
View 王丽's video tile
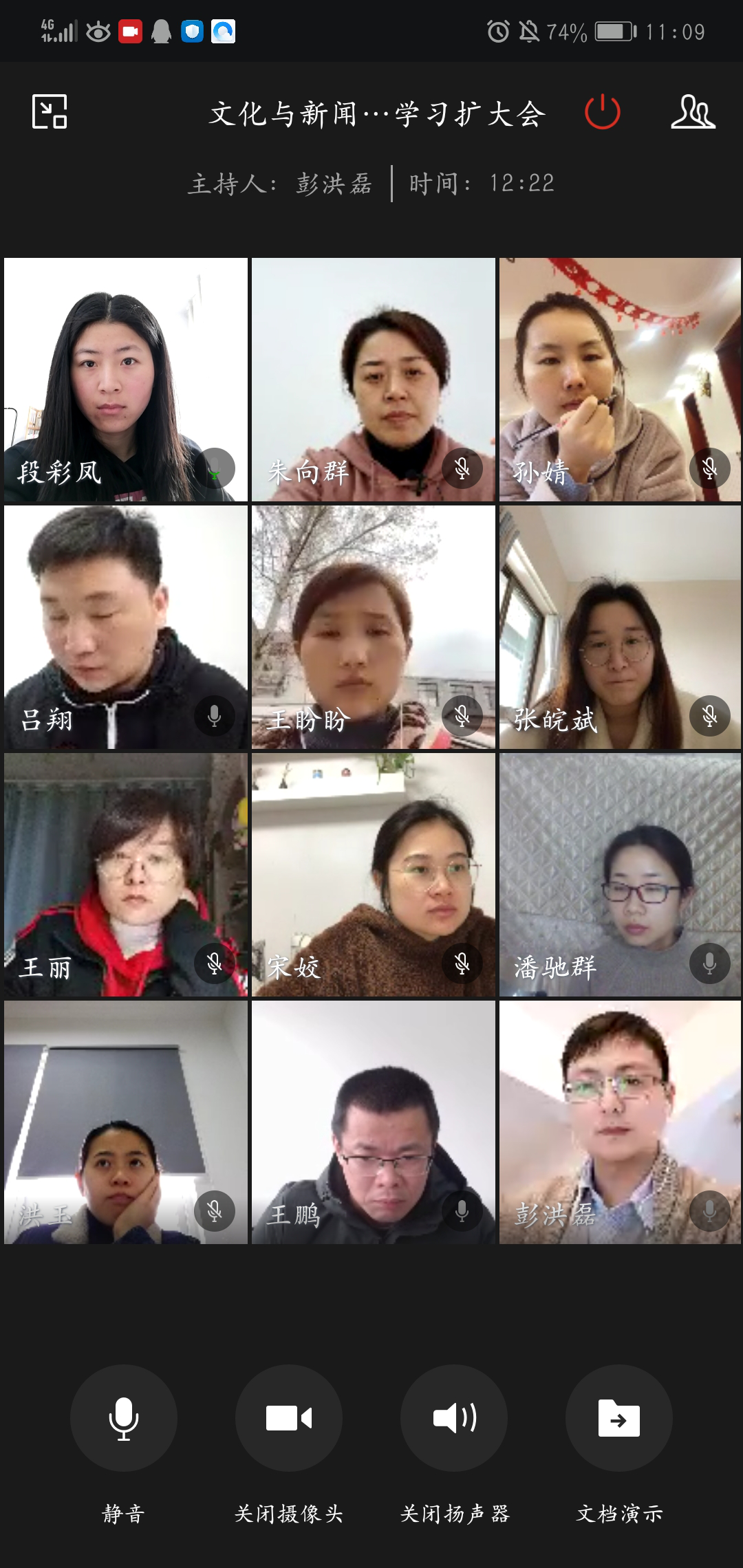pos(126,875)
